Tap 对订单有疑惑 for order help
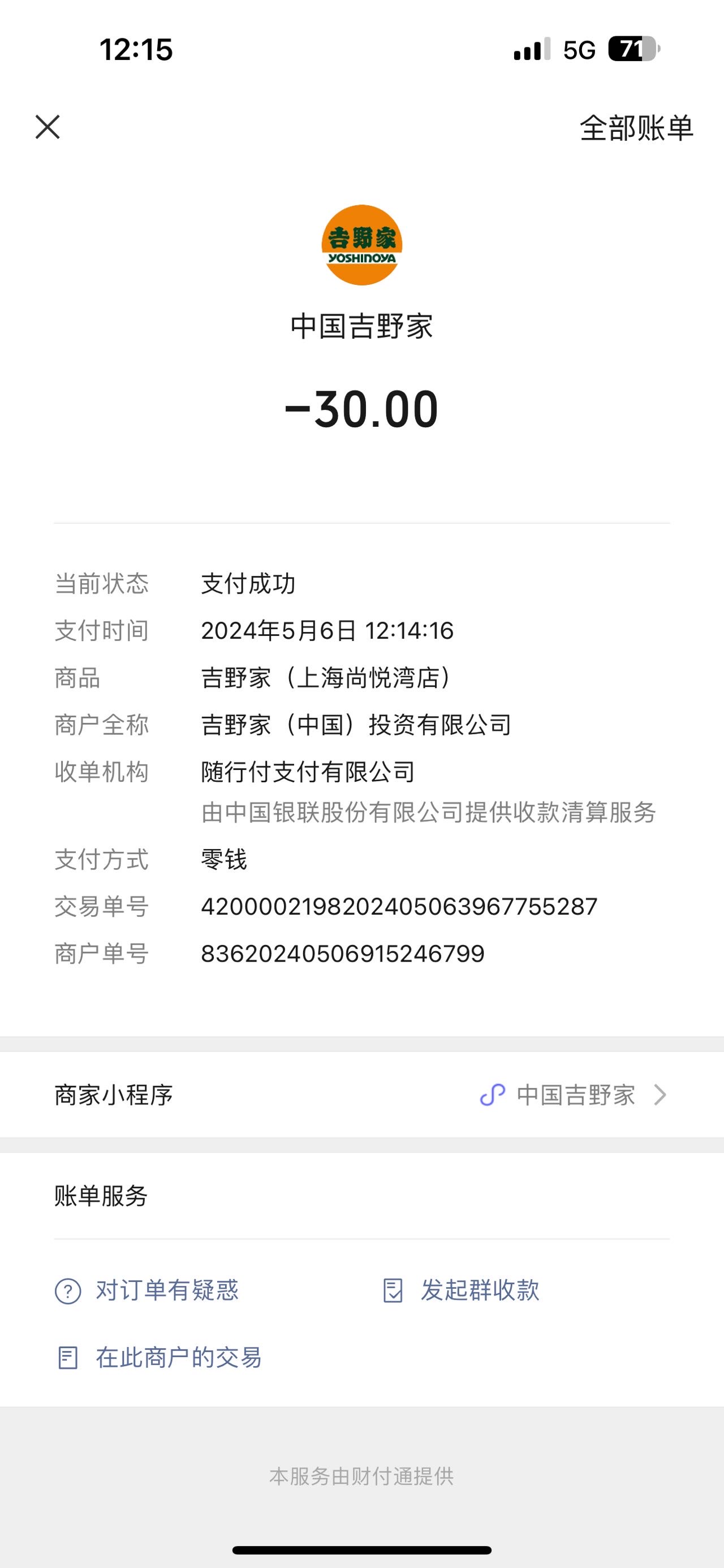724x1568 pixels. tap(146, 1290)
